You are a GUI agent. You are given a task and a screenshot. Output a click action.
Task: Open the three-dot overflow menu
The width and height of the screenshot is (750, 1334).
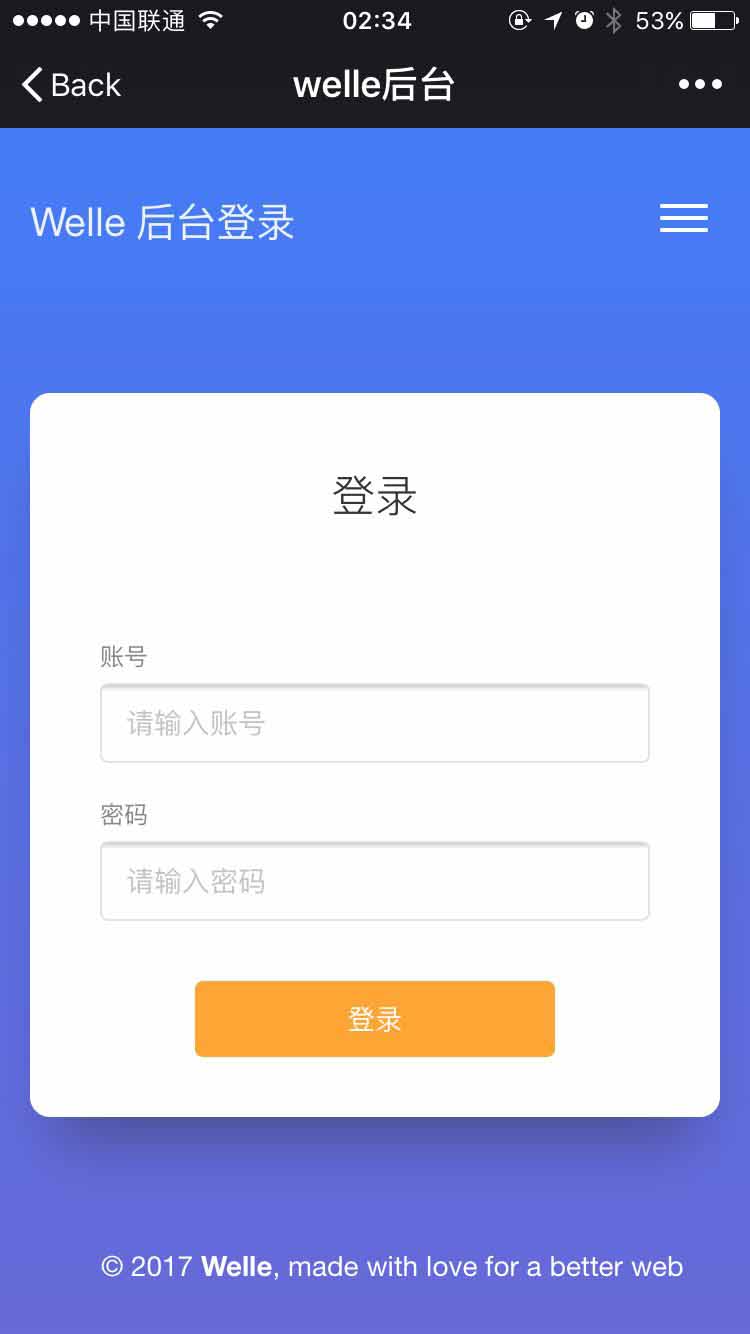(x=700, y=85)
